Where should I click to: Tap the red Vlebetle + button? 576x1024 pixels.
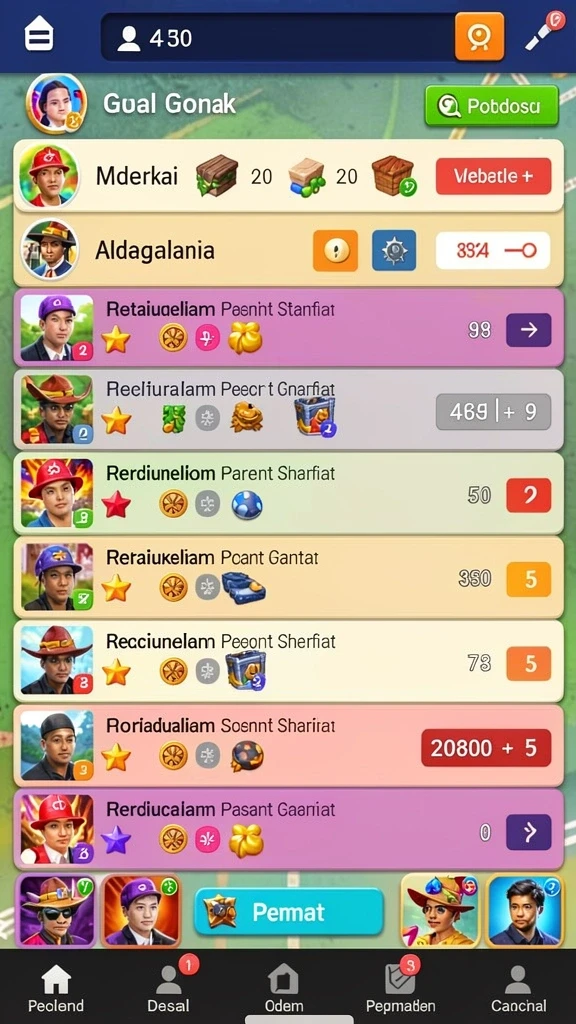coord(493,176)
